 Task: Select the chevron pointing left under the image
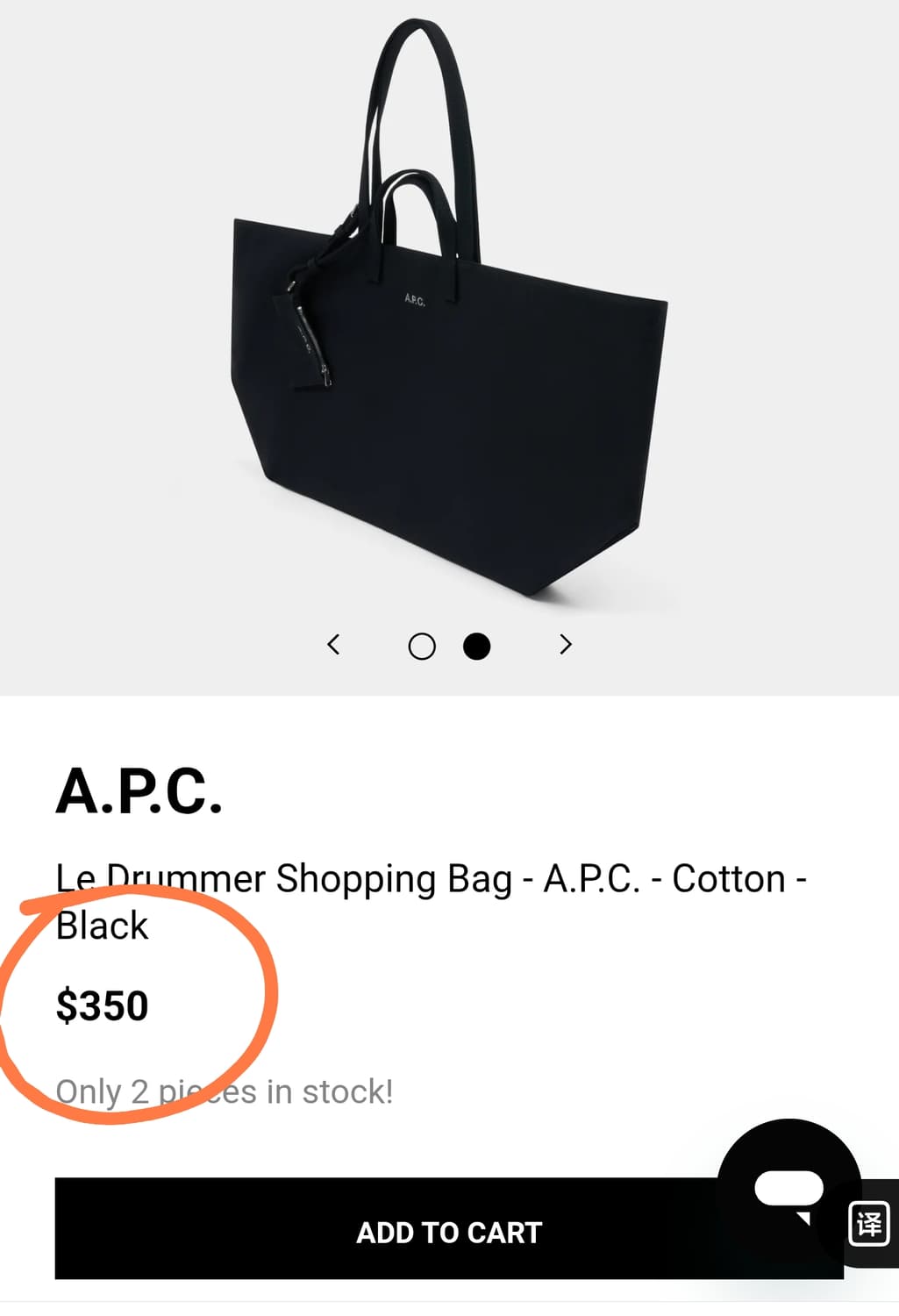[334, 645]
